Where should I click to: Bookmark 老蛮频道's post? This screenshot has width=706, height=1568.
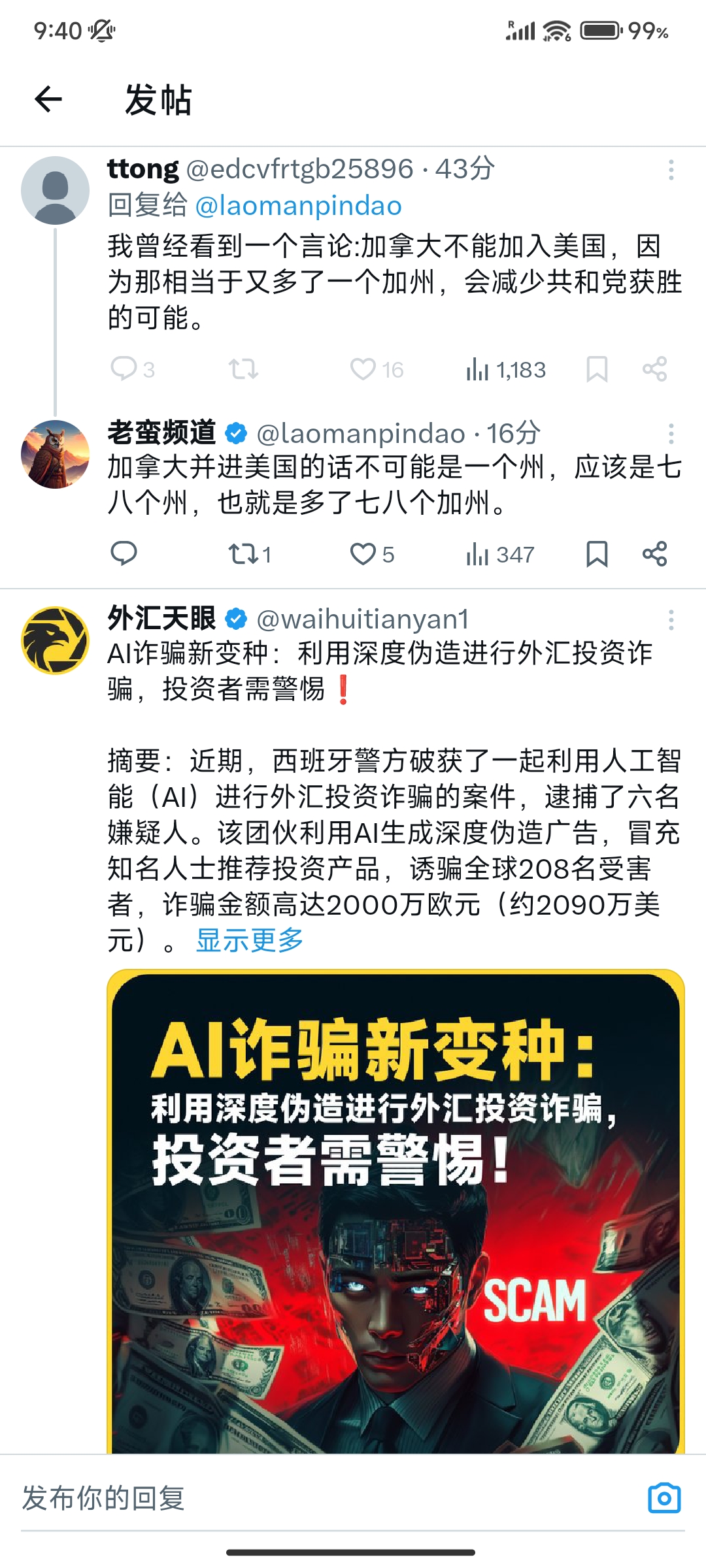pyautogui.click(x=597, y=554)
